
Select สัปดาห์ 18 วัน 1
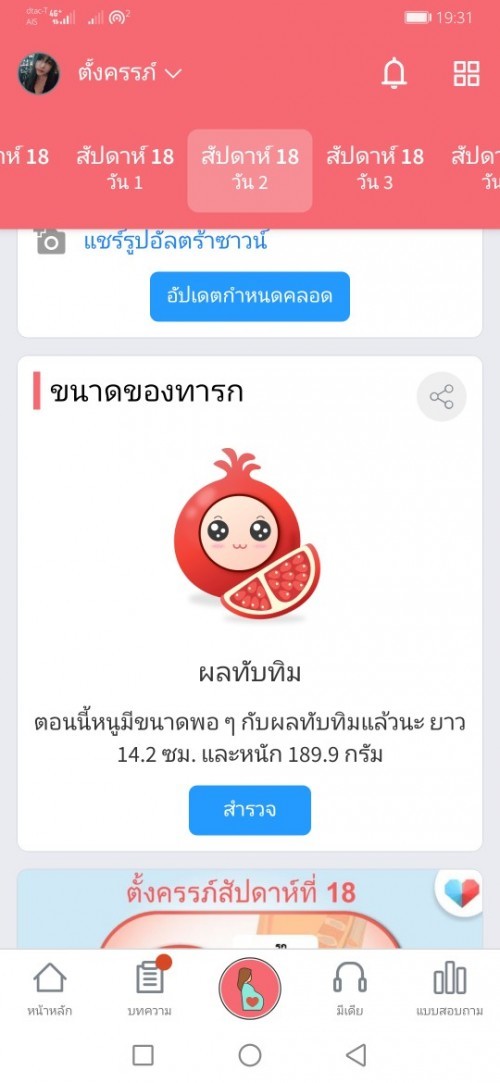pos(125,169)
